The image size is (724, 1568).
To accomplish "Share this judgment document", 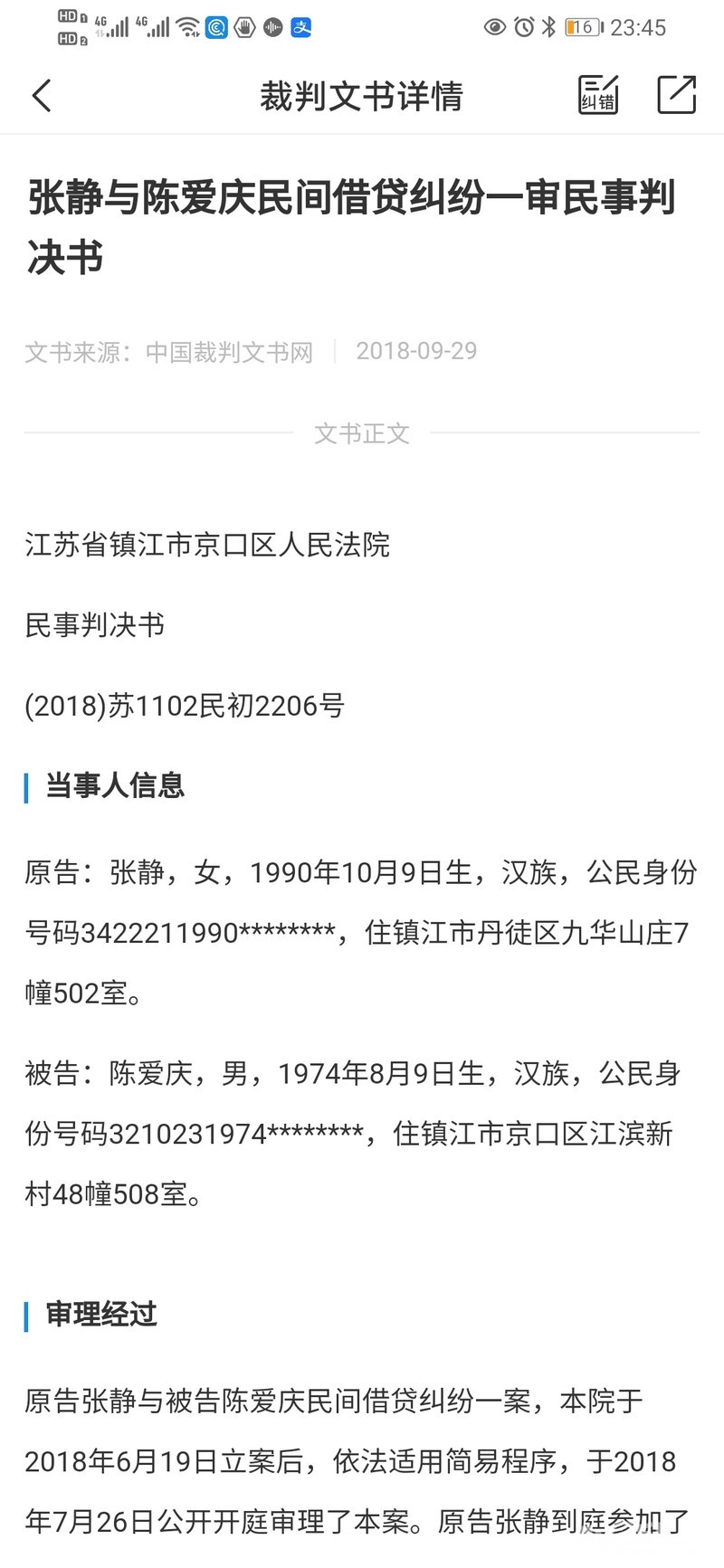I will (676, 94).
